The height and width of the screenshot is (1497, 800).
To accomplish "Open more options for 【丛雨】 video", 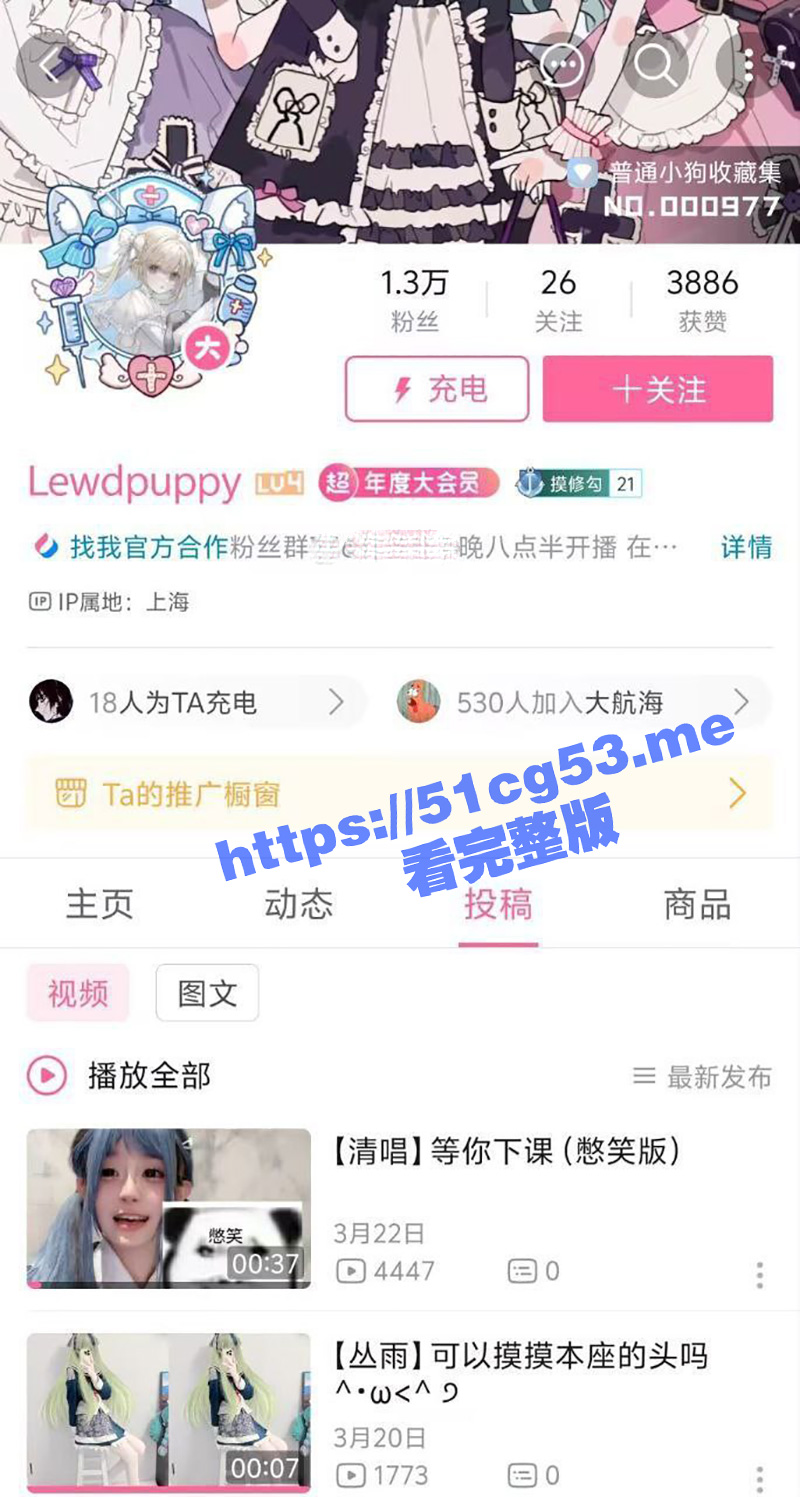I will (x=760, y=1478).
